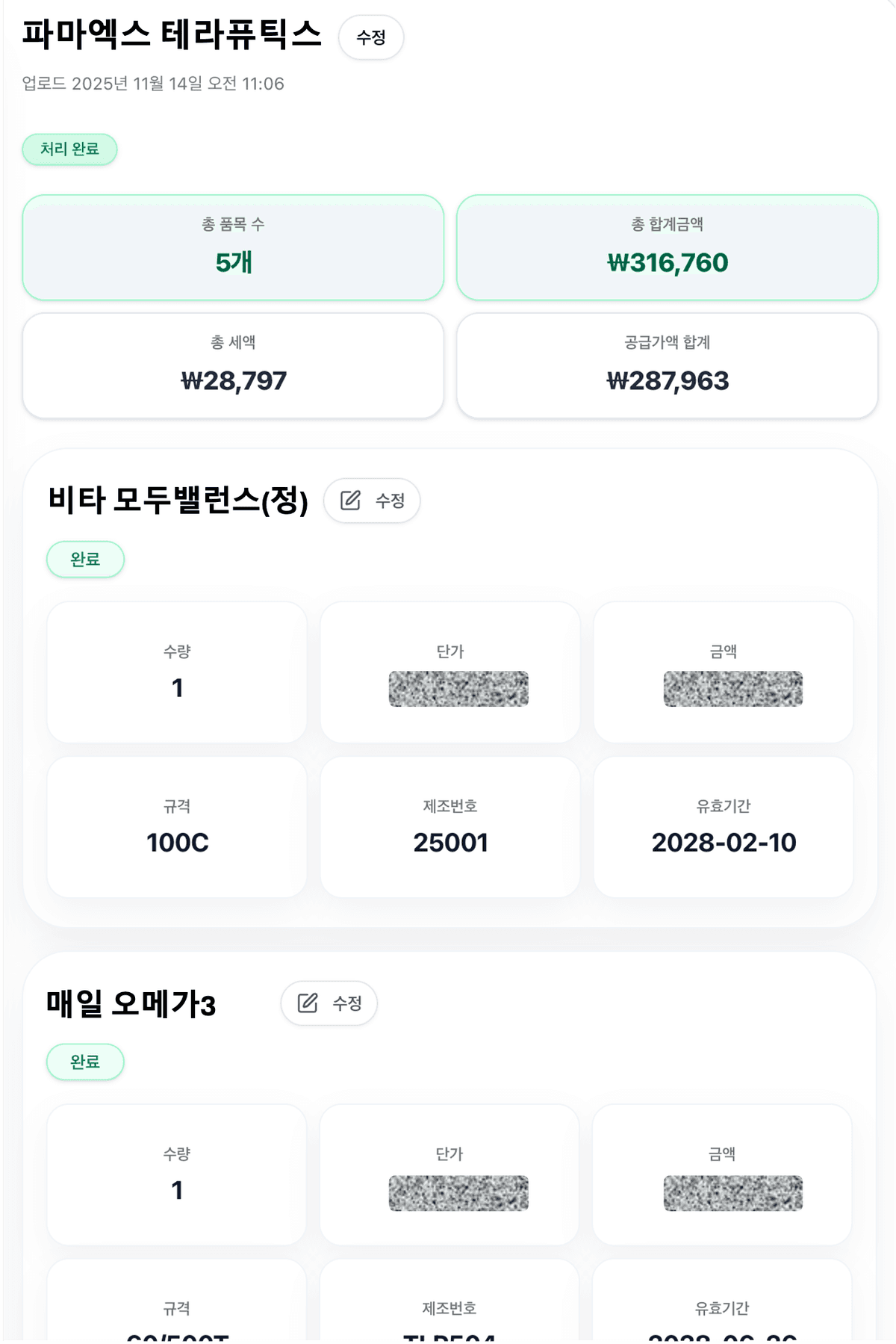
Task: Click the 총 세액 card showing ₩28,797
Action: 234,364
